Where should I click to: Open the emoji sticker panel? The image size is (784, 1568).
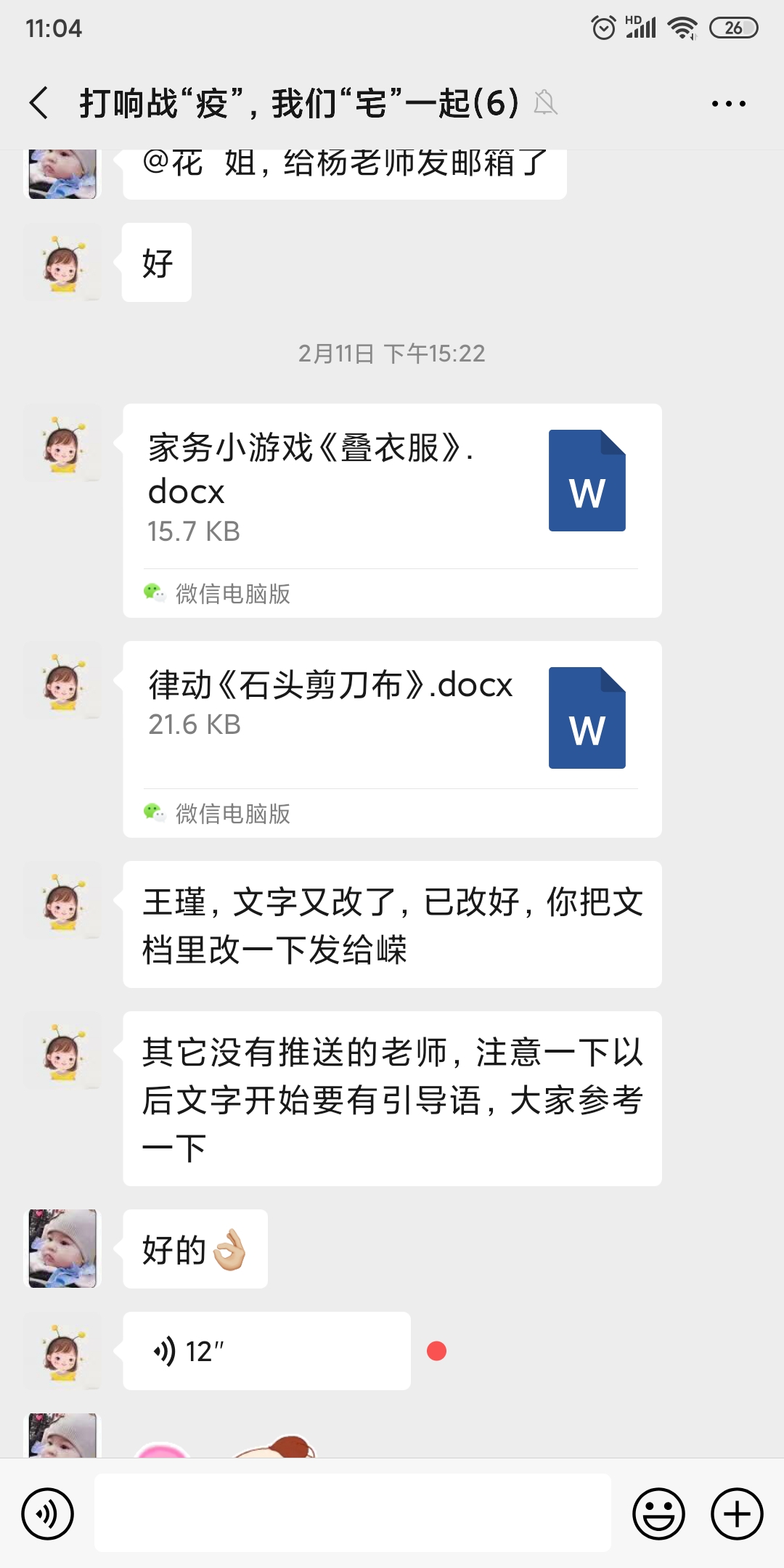pos(658,1514)
